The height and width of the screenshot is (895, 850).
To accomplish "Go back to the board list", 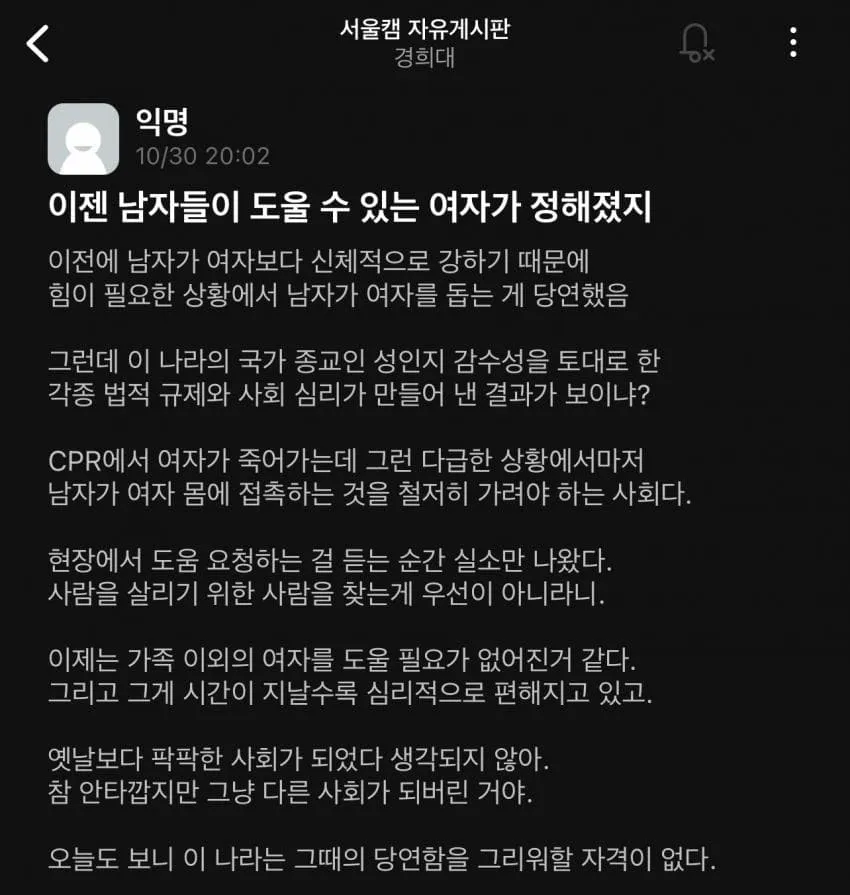I will (x=38, y=43).
